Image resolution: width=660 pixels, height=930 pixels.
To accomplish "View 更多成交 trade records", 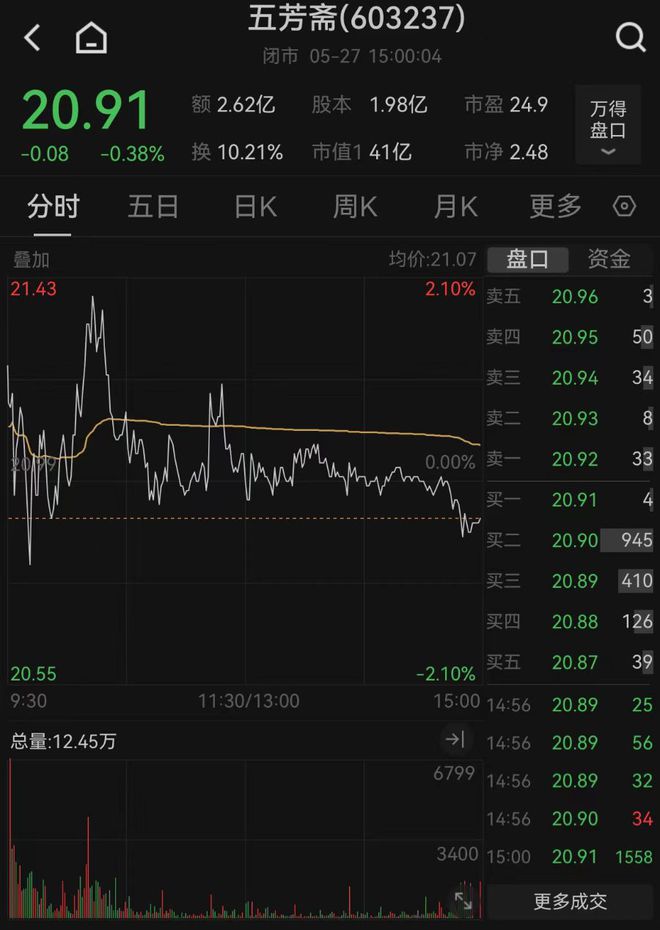I will pos(569,902).
